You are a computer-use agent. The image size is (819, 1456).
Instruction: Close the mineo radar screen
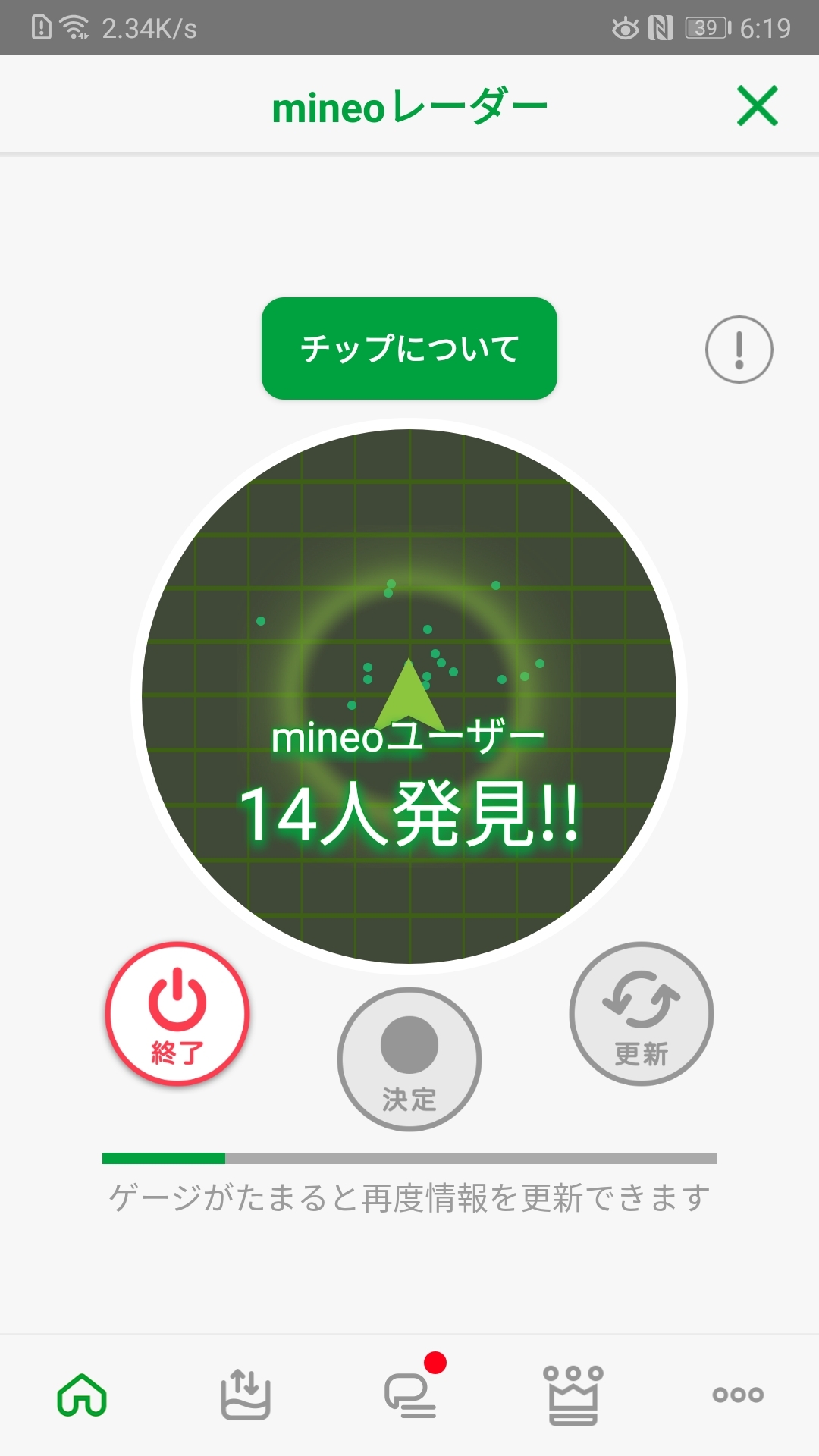tap(757, 105)
